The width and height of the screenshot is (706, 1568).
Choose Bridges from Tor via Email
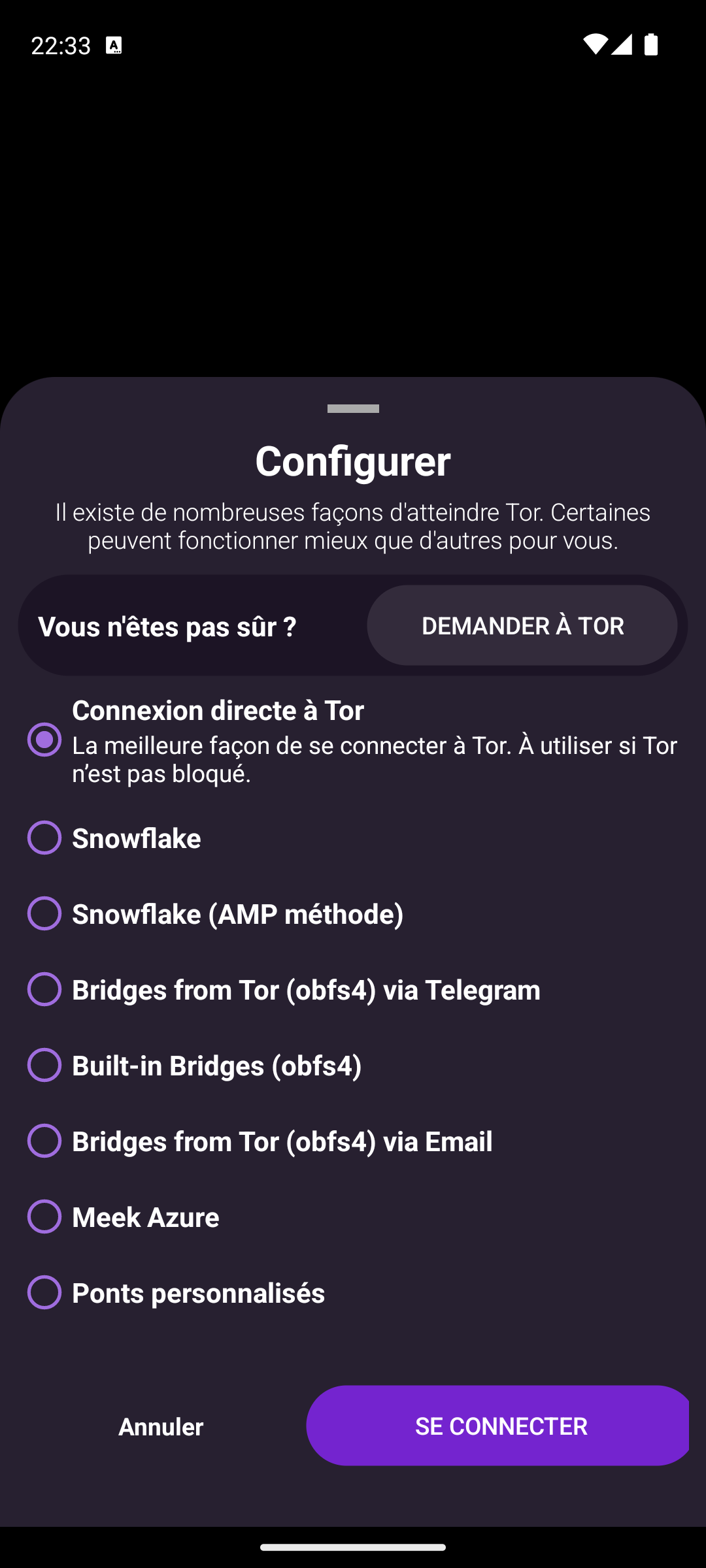point(44,1141)
